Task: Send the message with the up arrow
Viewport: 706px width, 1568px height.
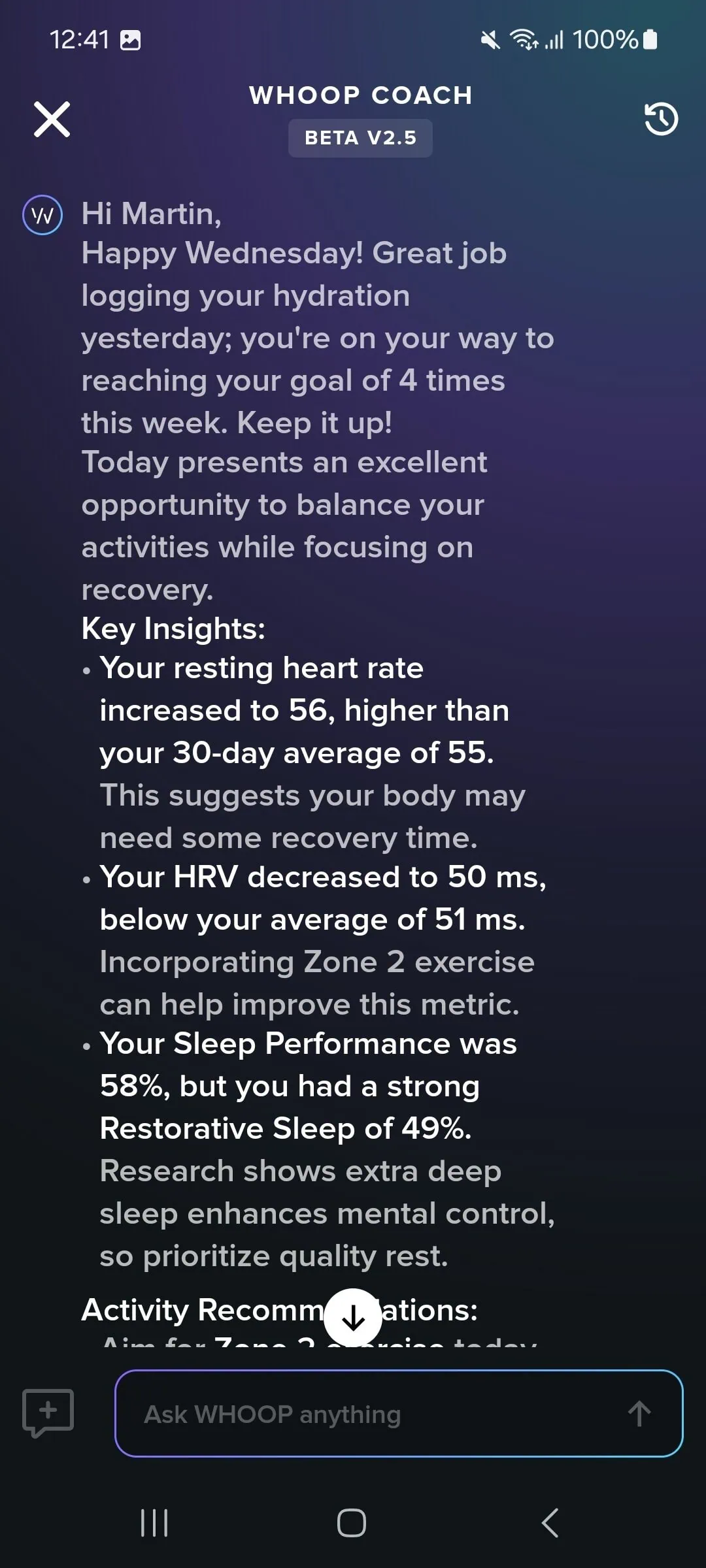Action: click(x=639, y=1414)
